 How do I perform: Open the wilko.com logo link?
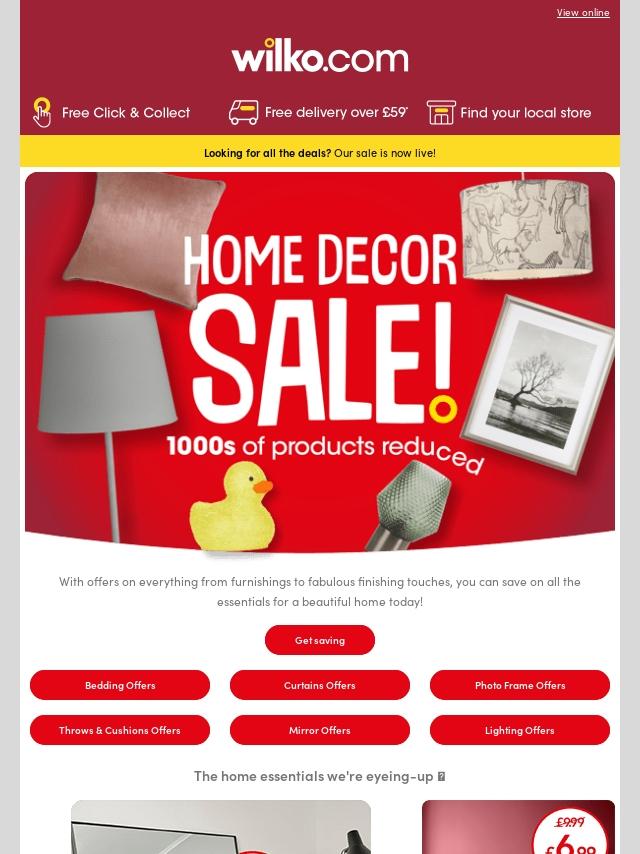(320, 57)
